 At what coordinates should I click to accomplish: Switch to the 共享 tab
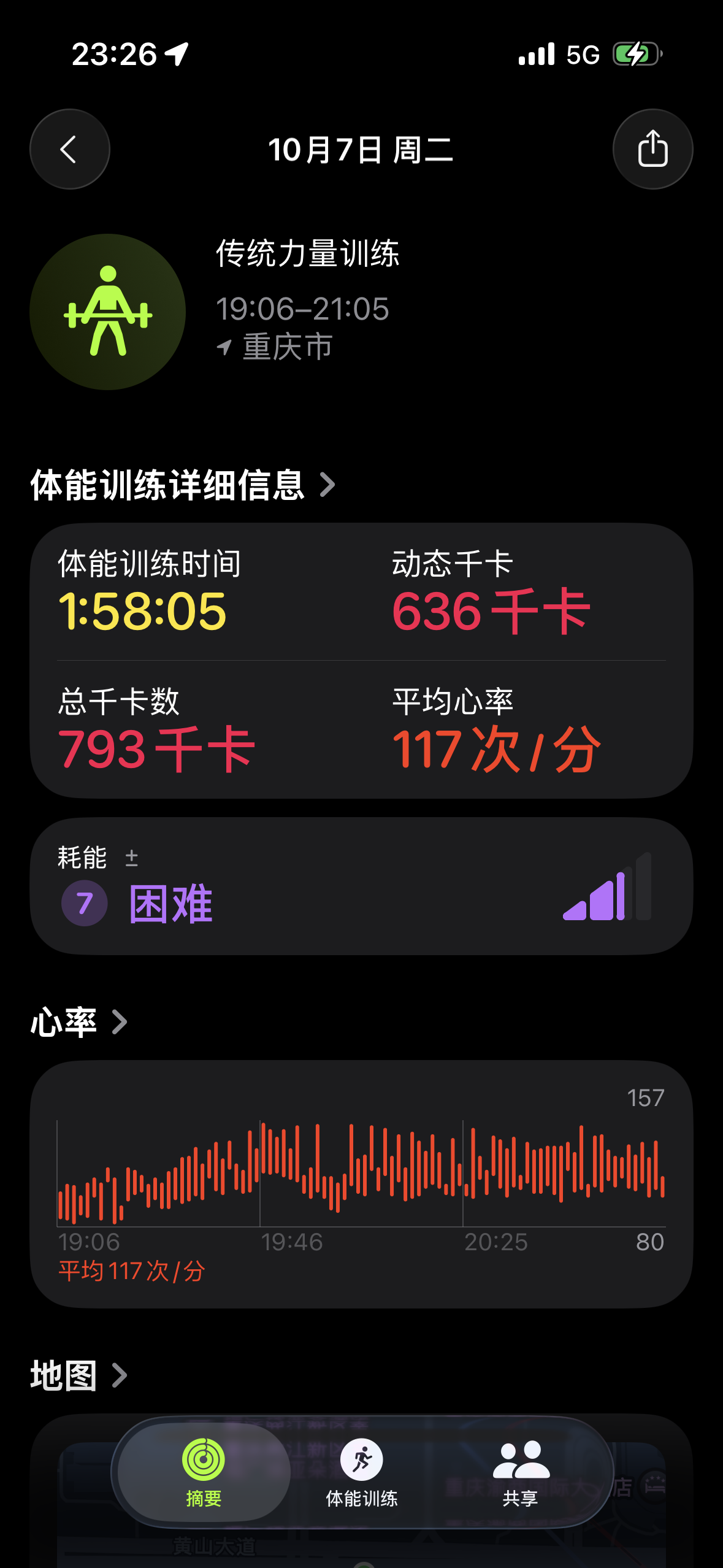point(521,1472)
